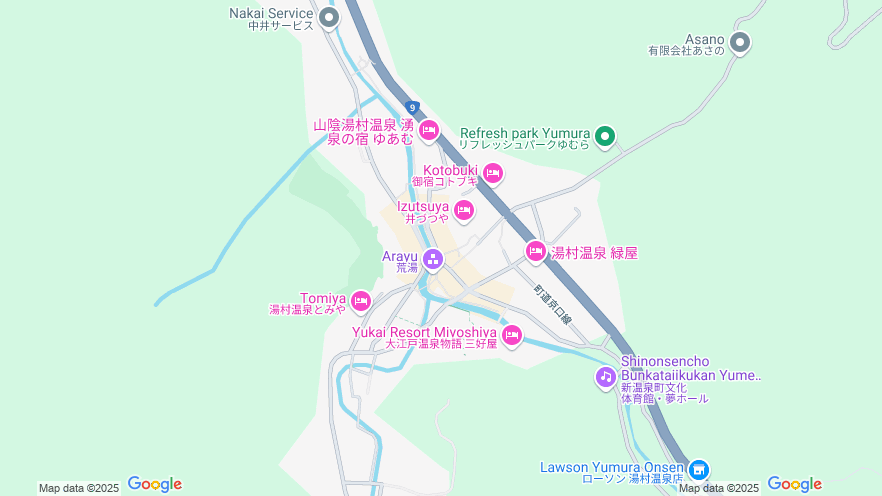Select the Asano location marker
The width and height of the screenshot is (882, 496).
tap(740, 43)
